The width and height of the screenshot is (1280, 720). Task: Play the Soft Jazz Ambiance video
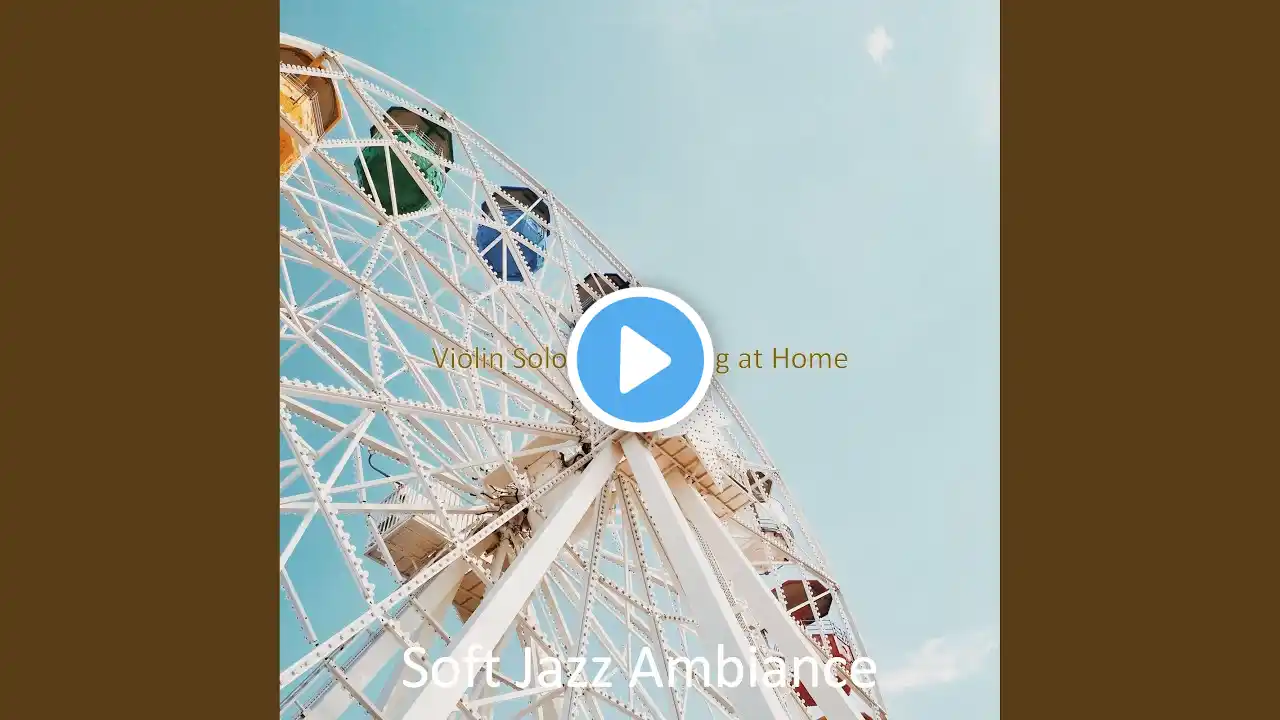[x=640, y=360]
